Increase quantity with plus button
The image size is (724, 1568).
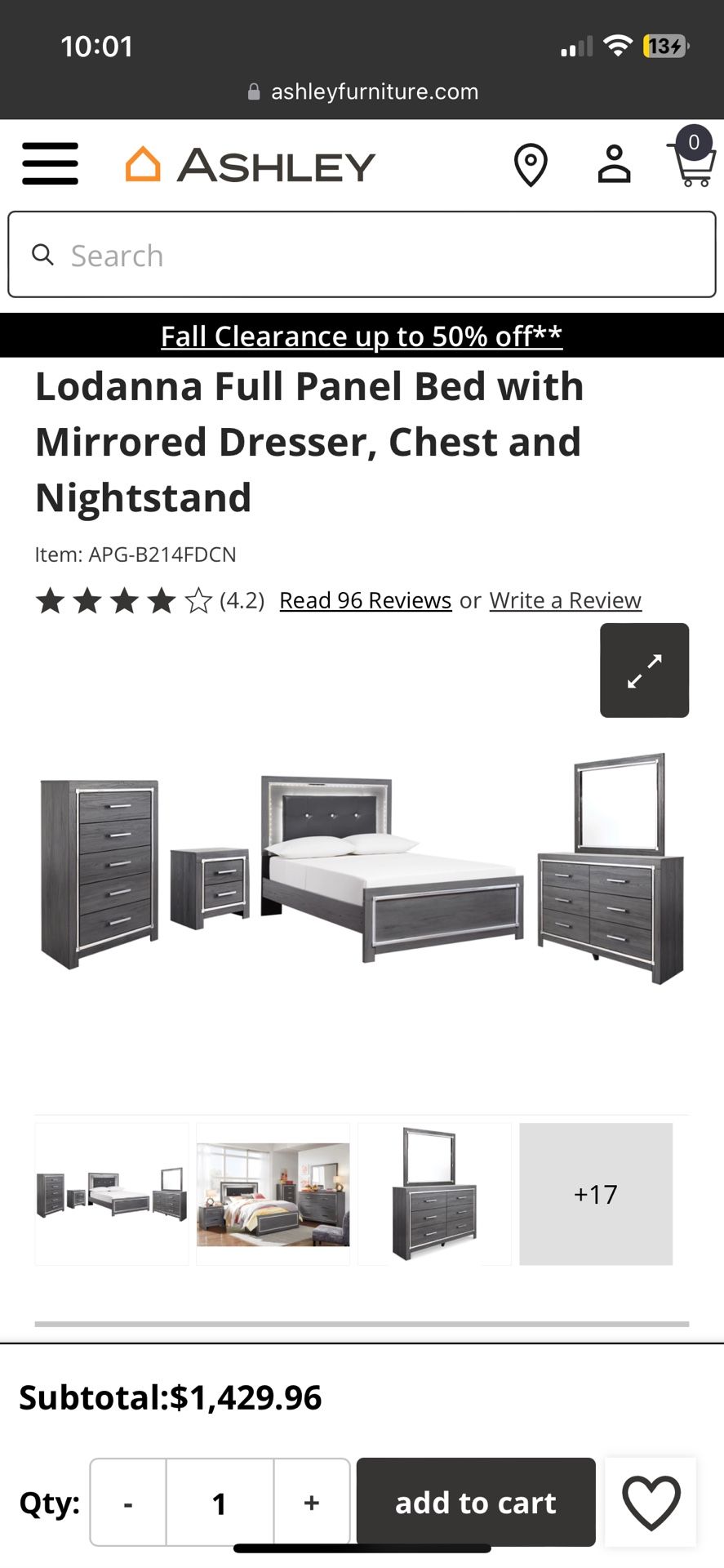pos(312,1503)
